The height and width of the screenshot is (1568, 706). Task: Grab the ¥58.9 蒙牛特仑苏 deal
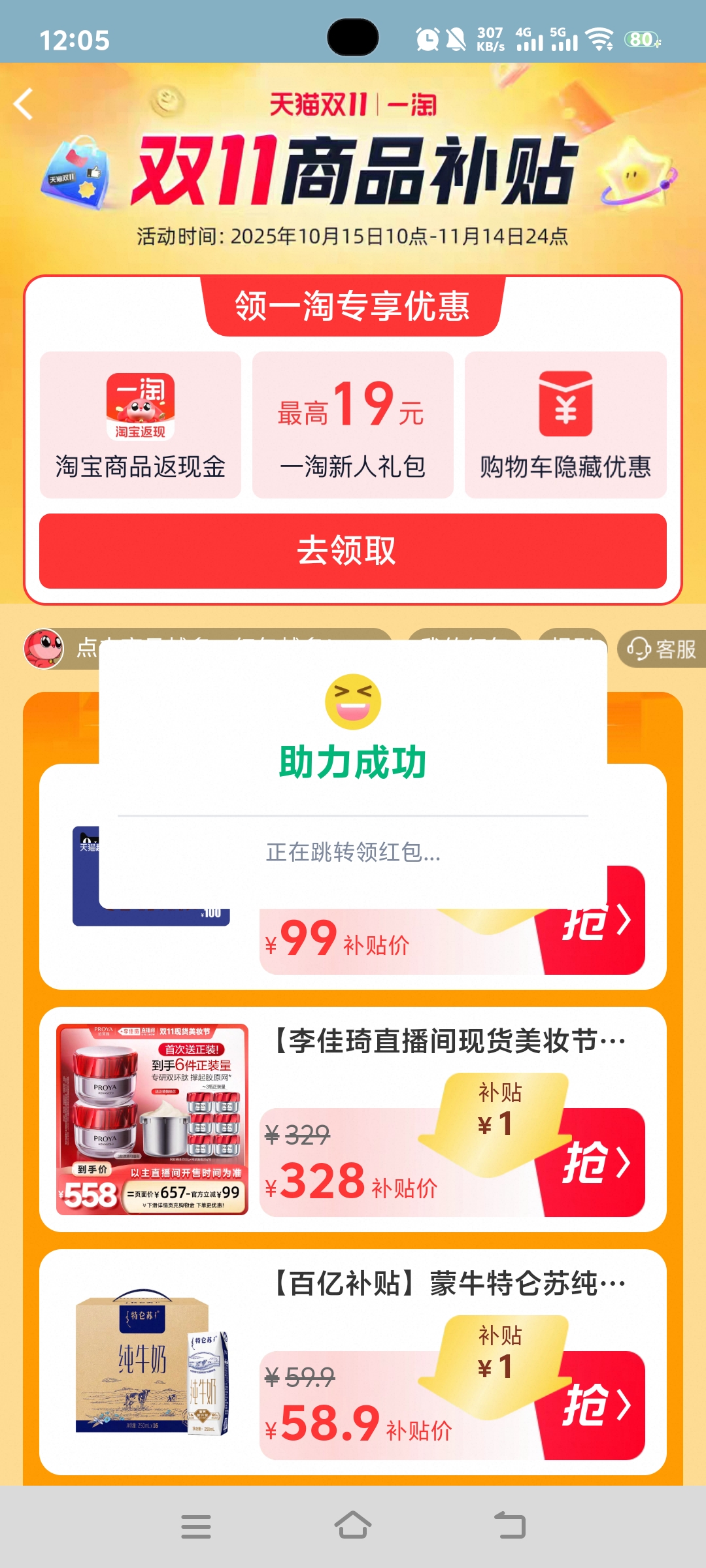tap(595, 1405)
